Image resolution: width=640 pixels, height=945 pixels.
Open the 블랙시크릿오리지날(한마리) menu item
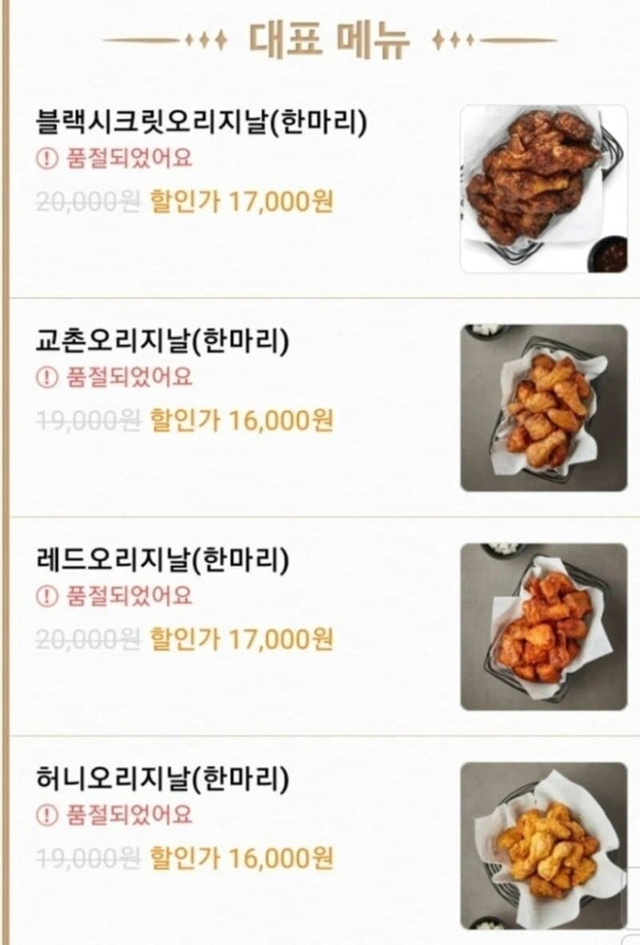(200, 124)
